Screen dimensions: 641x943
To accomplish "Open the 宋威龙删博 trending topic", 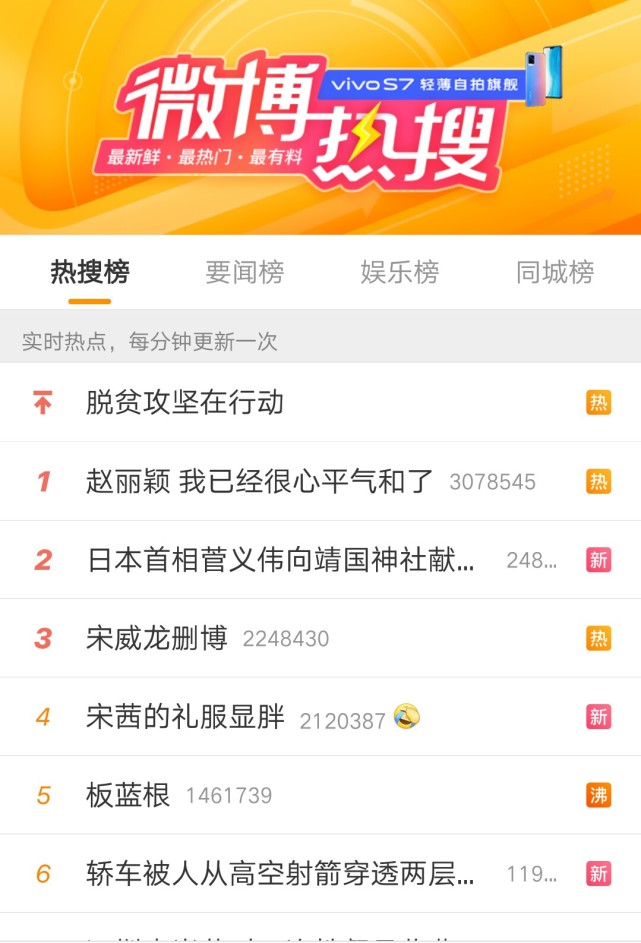I will point(157,638).
